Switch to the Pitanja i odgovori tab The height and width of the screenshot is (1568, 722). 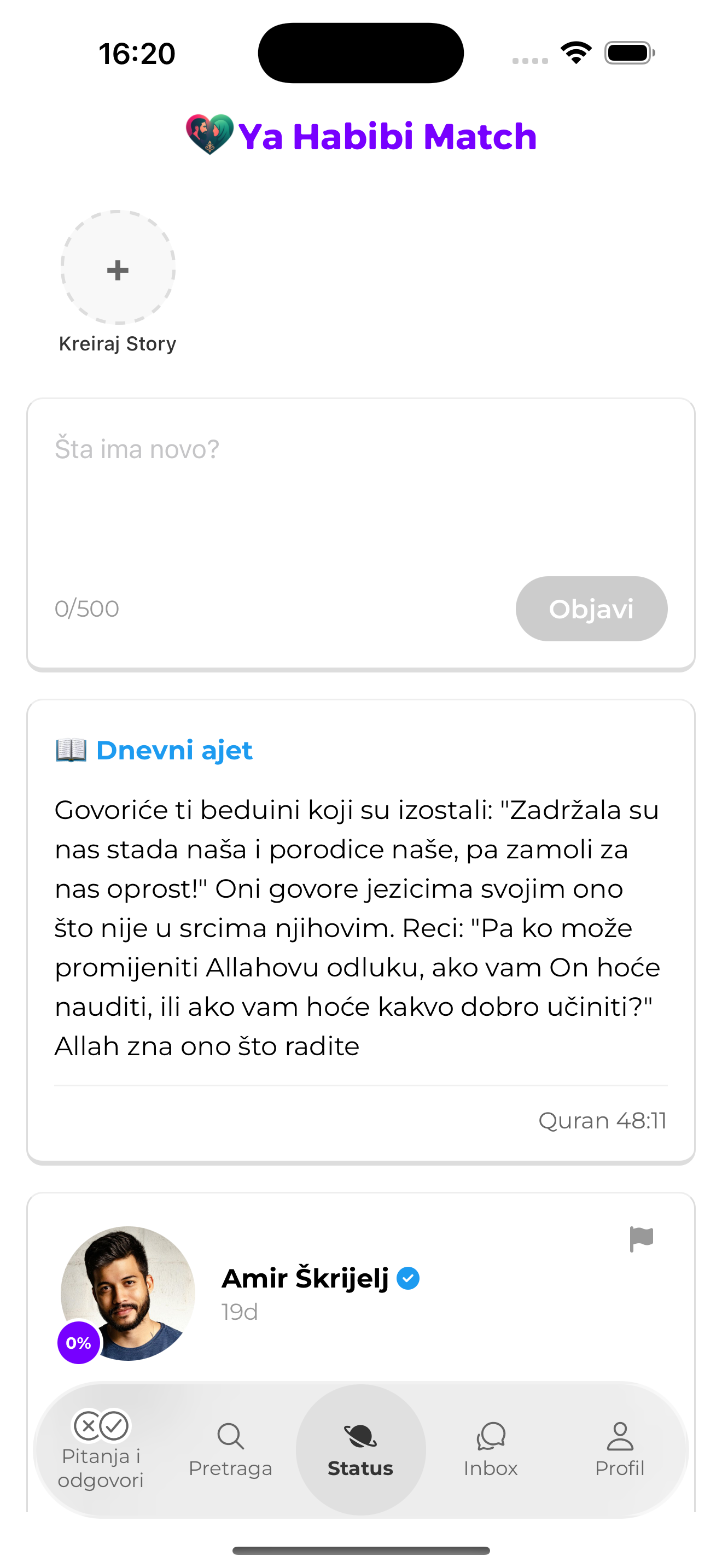tap(101, 1449)
